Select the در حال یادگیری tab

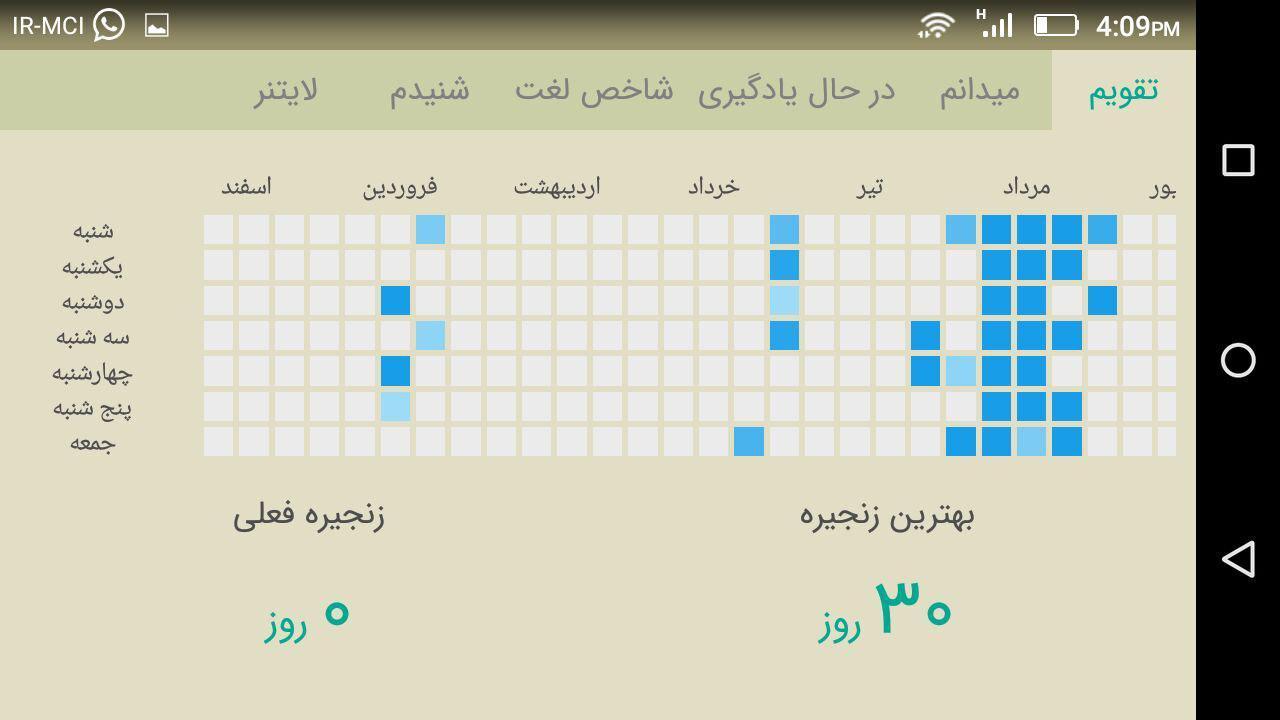tap(796, 90)
